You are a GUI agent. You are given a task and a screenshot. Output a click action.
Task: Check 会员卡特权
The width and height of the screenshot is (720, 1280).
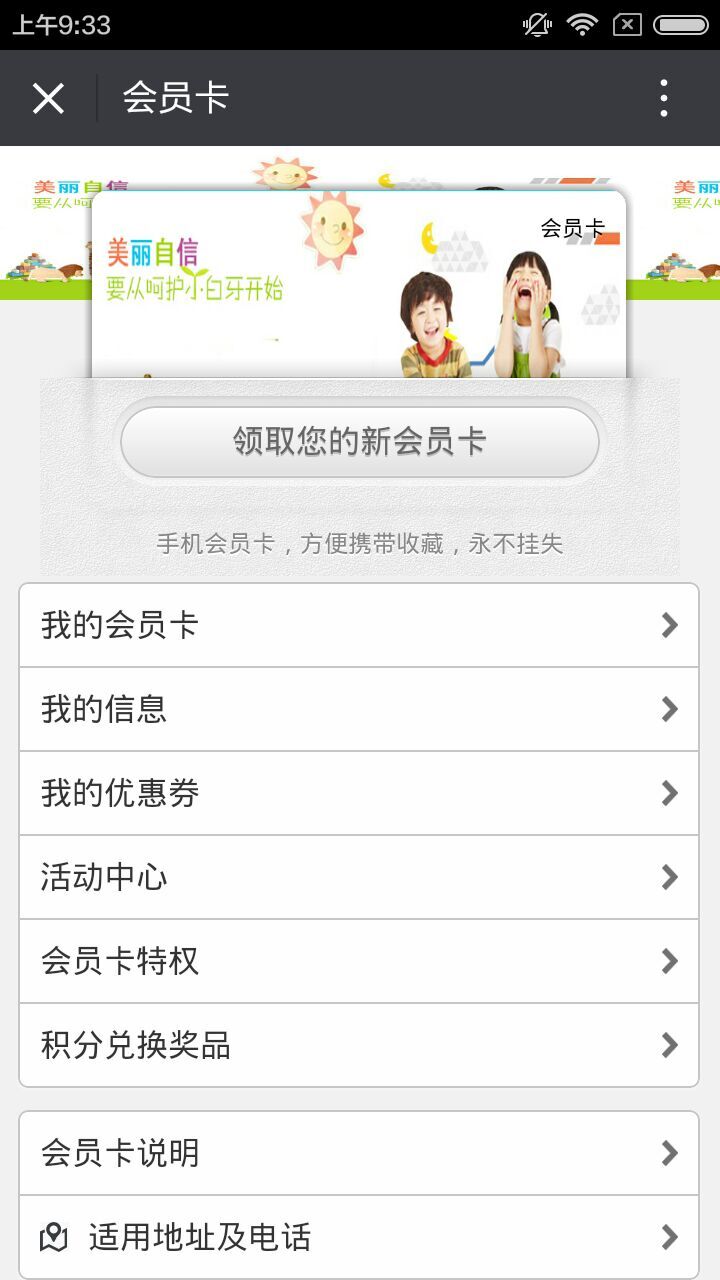tap(359, 961)
